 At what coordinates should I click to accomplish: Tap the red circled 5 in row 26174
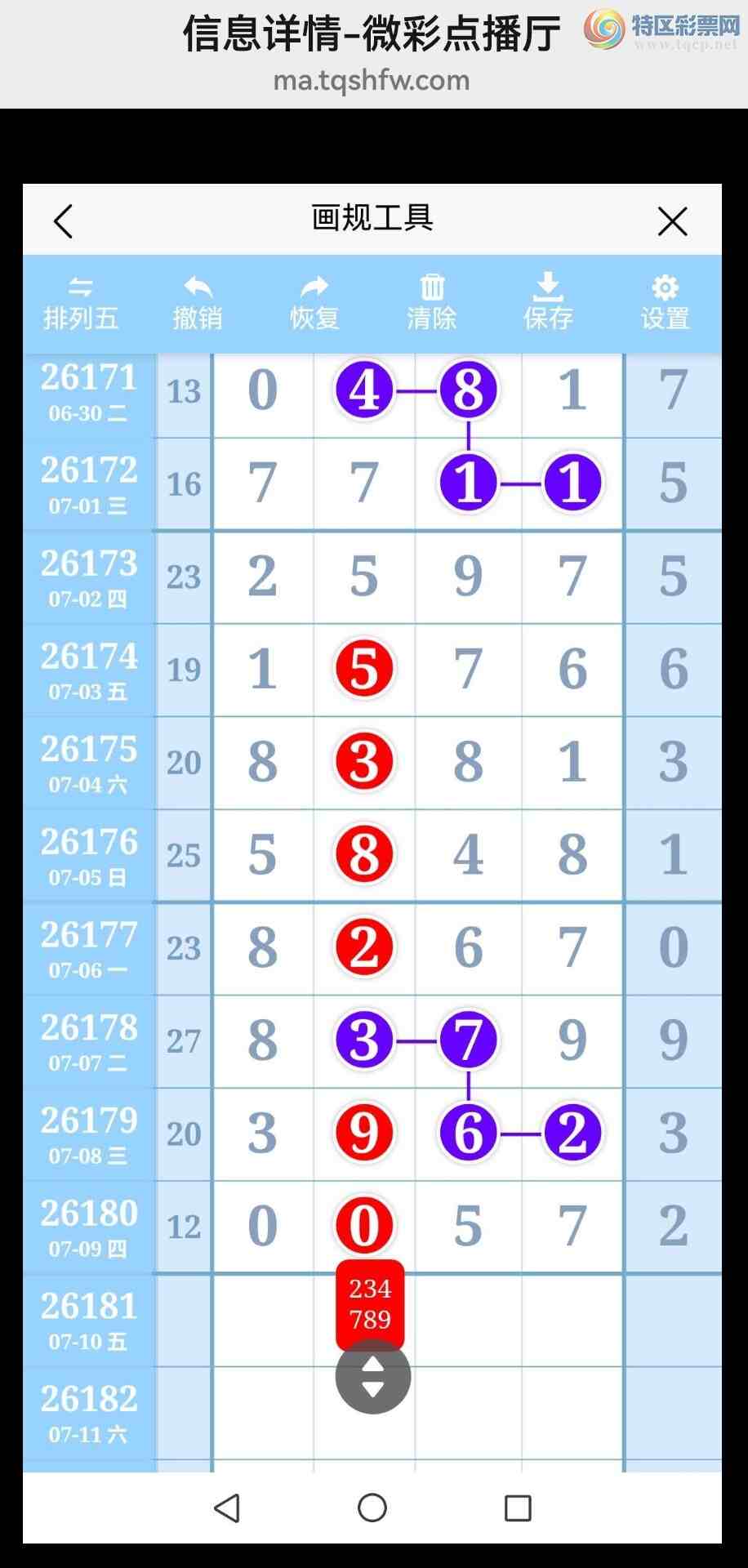click(364, 669)
